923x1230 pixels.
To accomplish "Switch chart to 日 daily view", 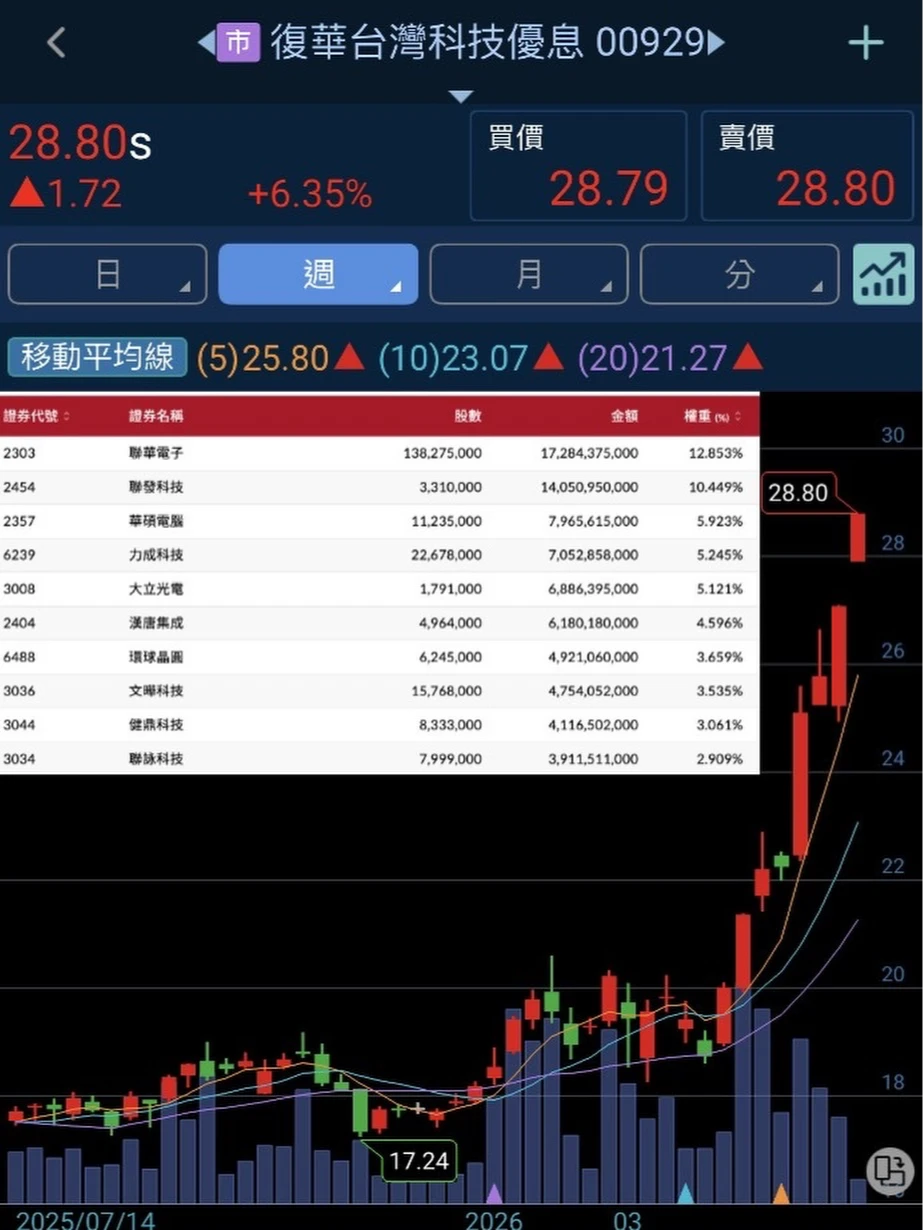I will click(x=108, y=274).
